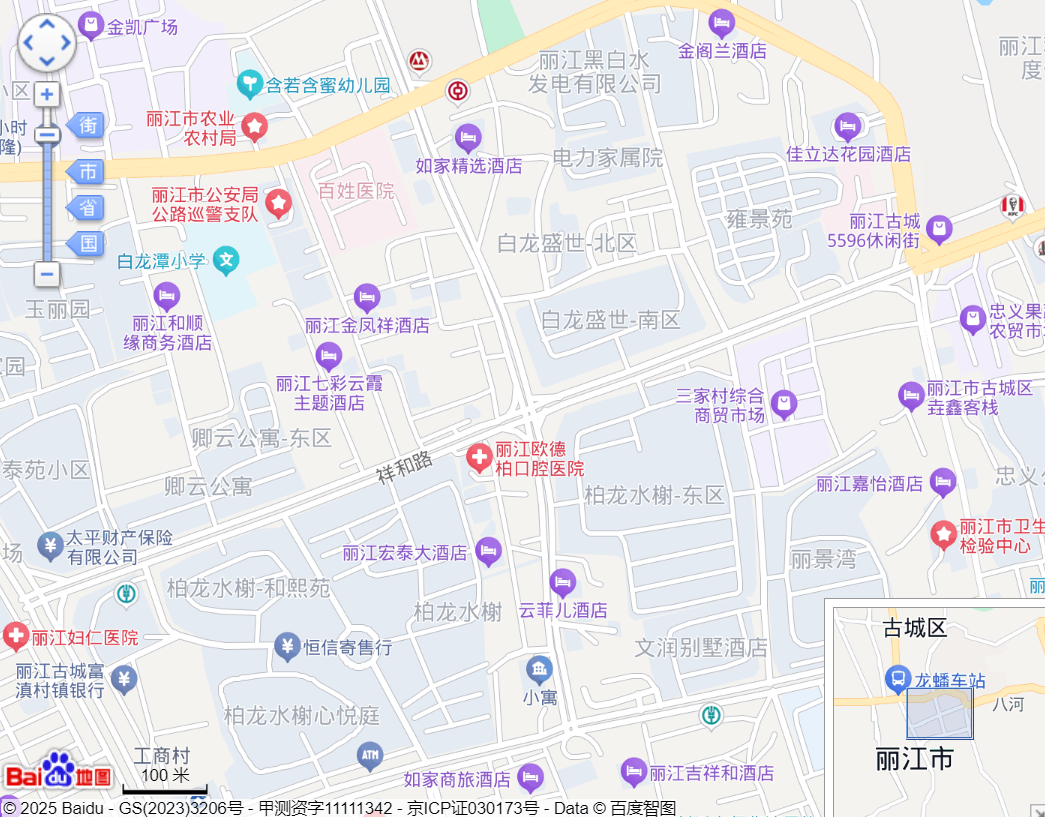Open the 白龙潭小学 school marker
The width and height of the screenshot is (1045, 817).
(x=227, y=262)
